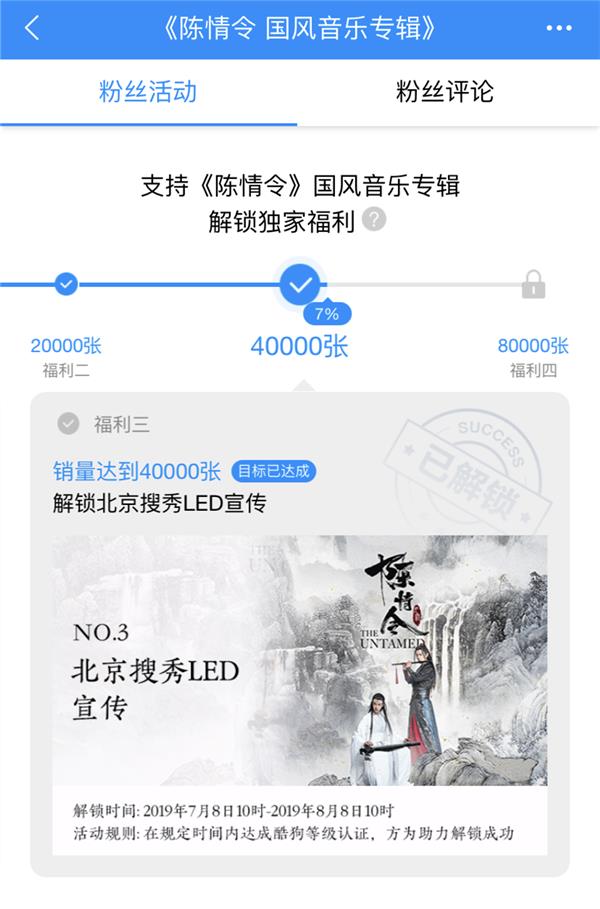This screenshot has width=600, height=909.
Task: Open the help question mark icon
Action: tap(374, 220)
